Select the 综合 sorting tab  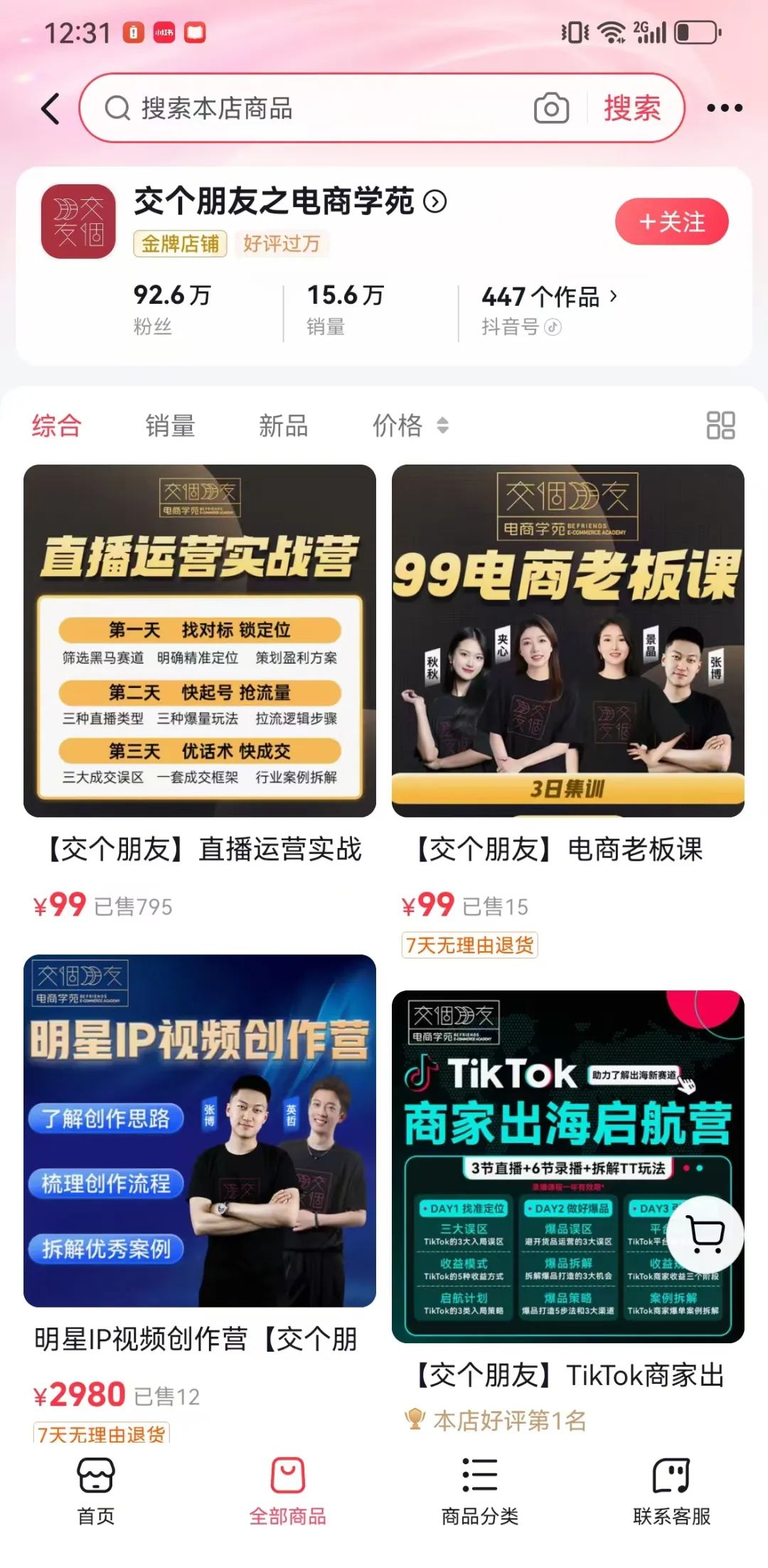57,426
